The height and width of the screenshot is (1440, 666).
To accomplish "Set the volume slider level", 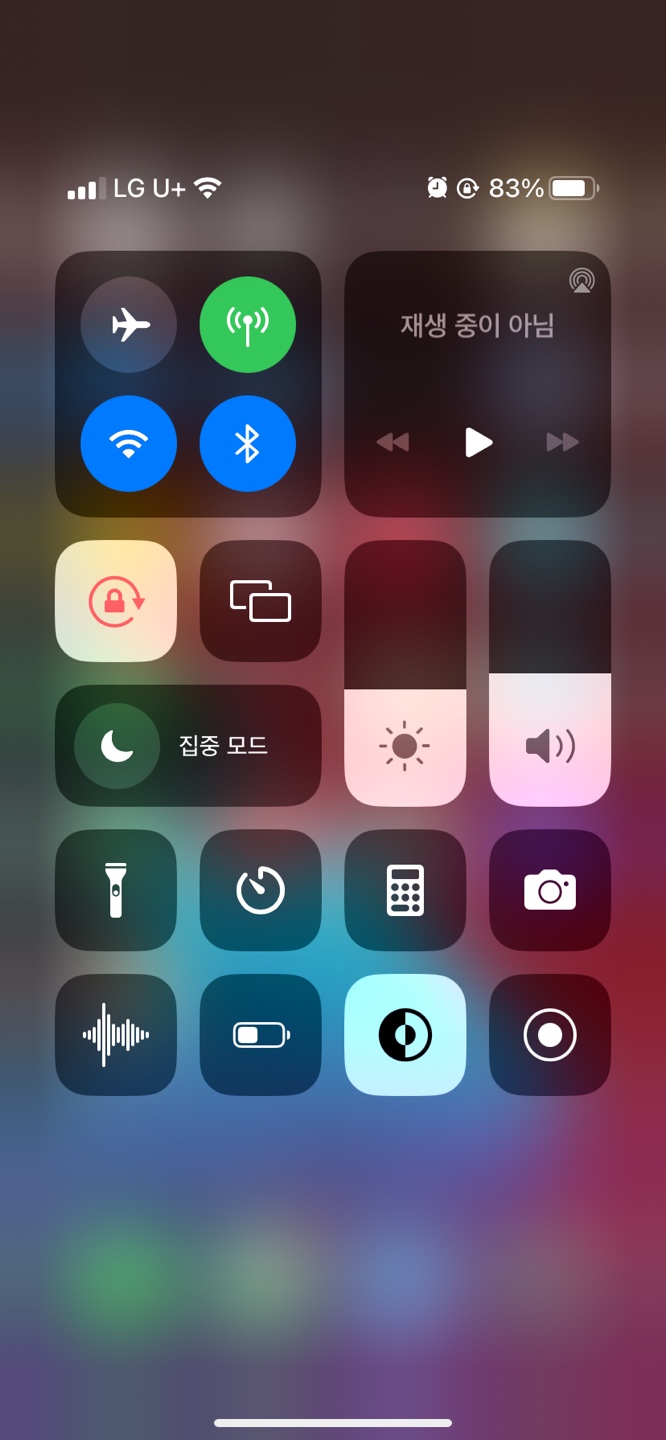I will point(550,673).
